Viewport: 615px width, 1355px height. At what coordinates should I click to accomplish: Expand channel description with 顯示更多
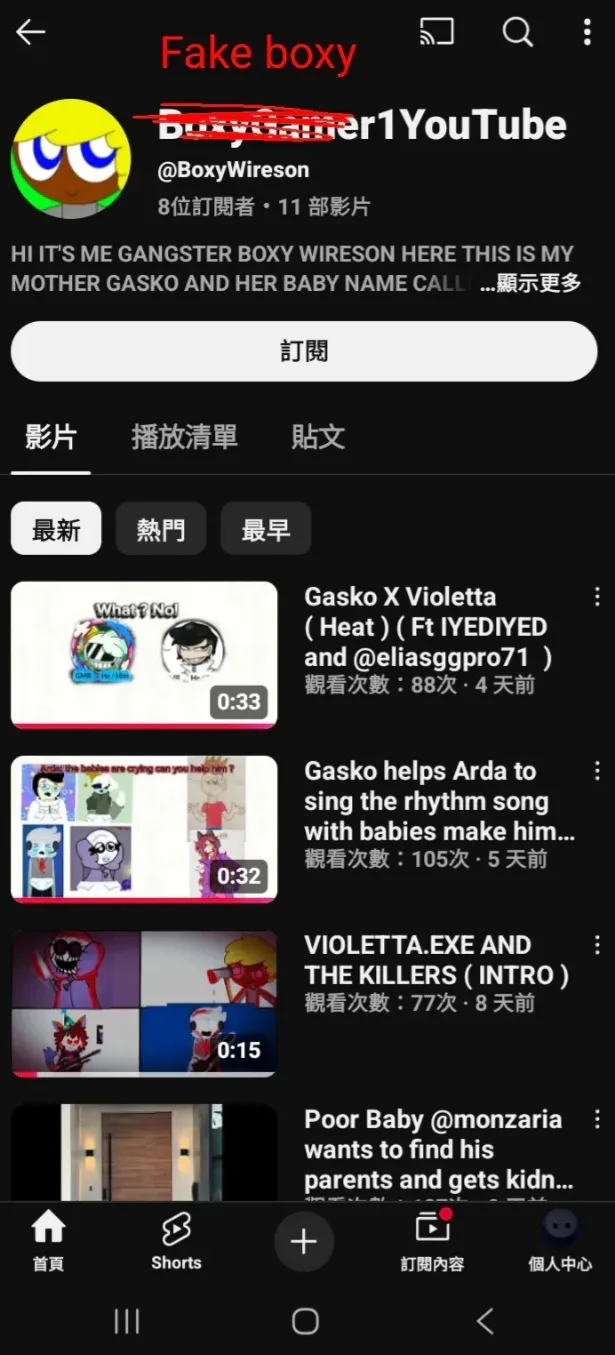pyautogui.click(x=531, y=284)
